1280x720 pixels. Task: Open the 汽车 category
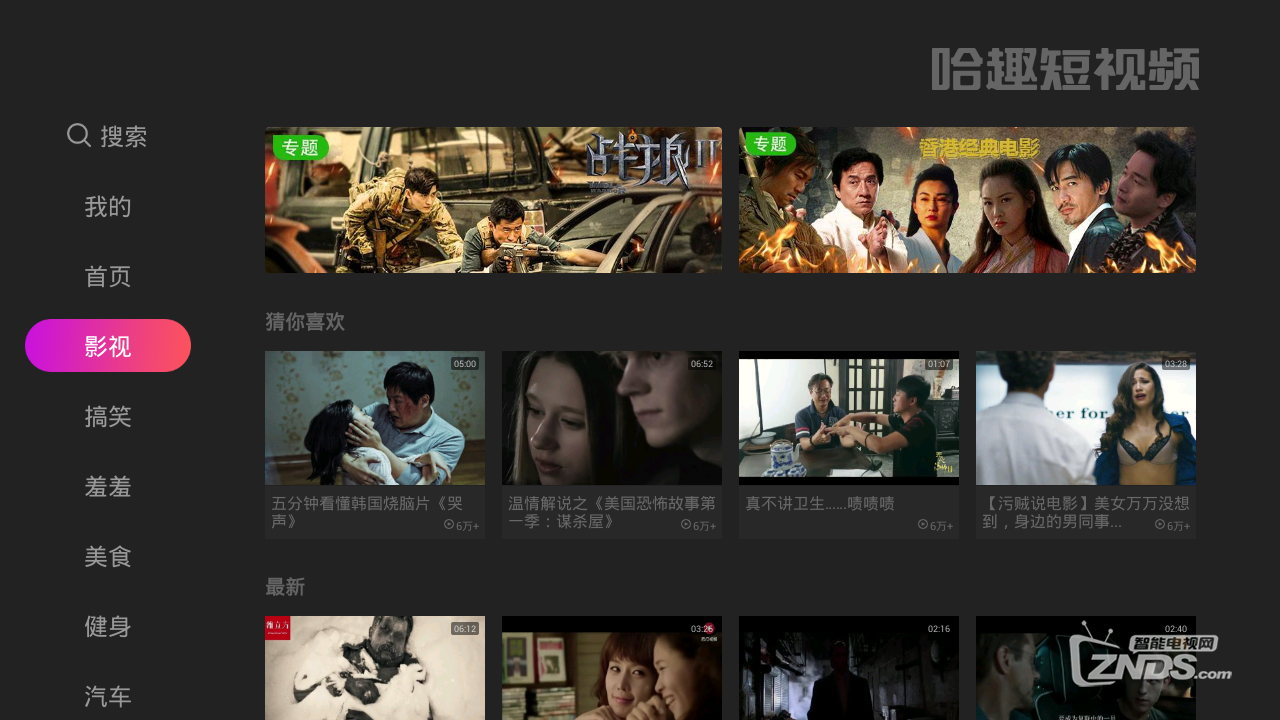point(108,696)
